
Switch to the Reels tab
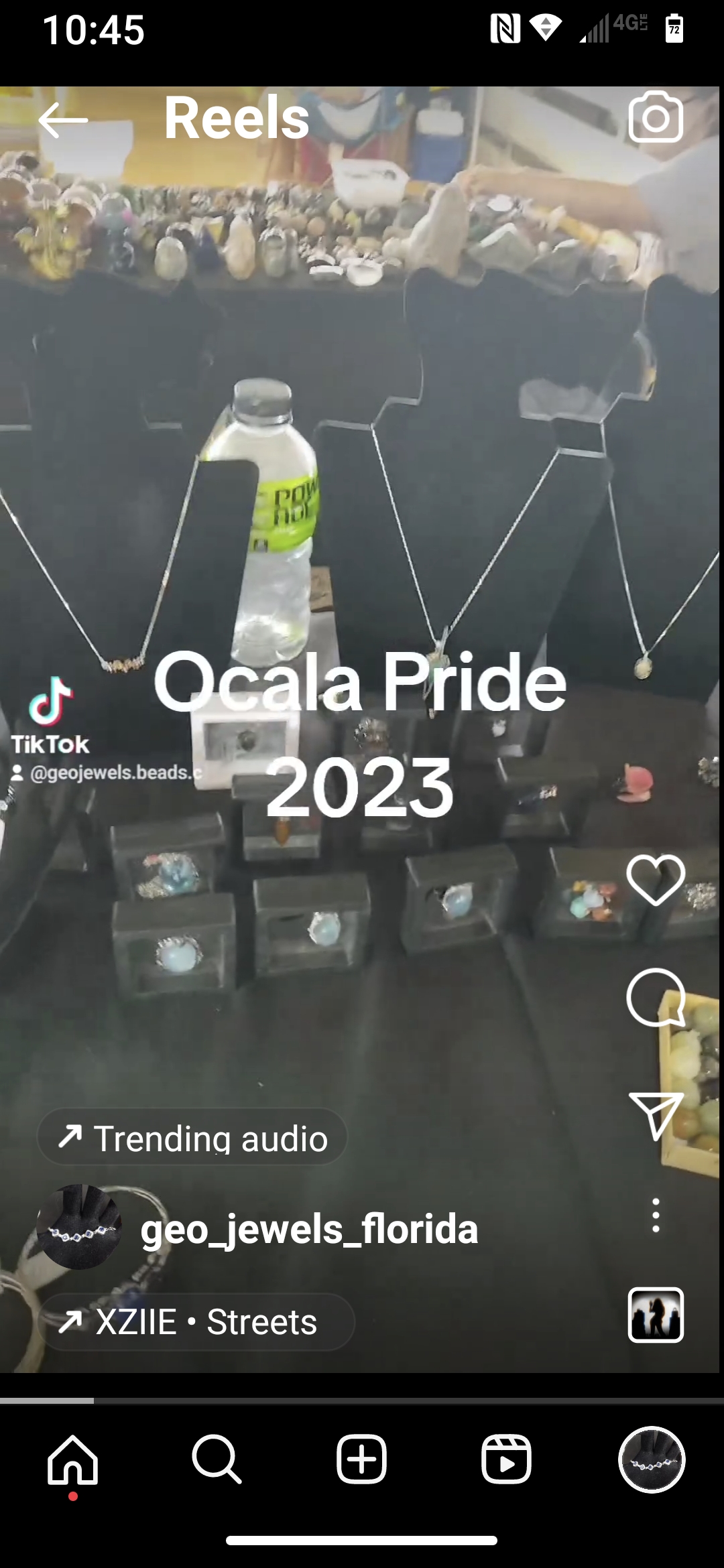[x=506, y=1458]
